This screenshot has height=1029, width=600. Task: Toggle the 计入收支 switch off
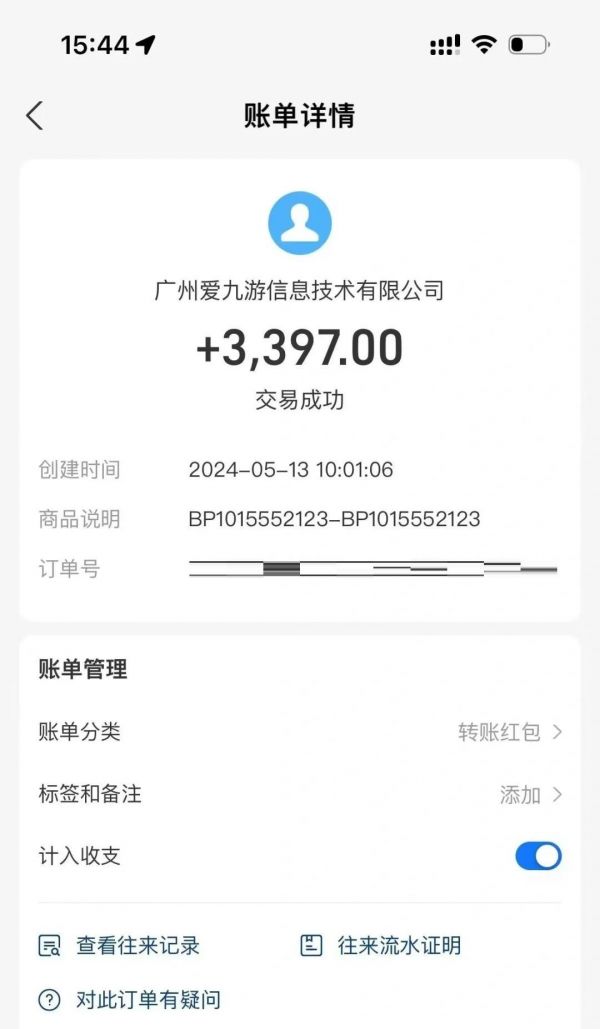[x=538, y=856]
